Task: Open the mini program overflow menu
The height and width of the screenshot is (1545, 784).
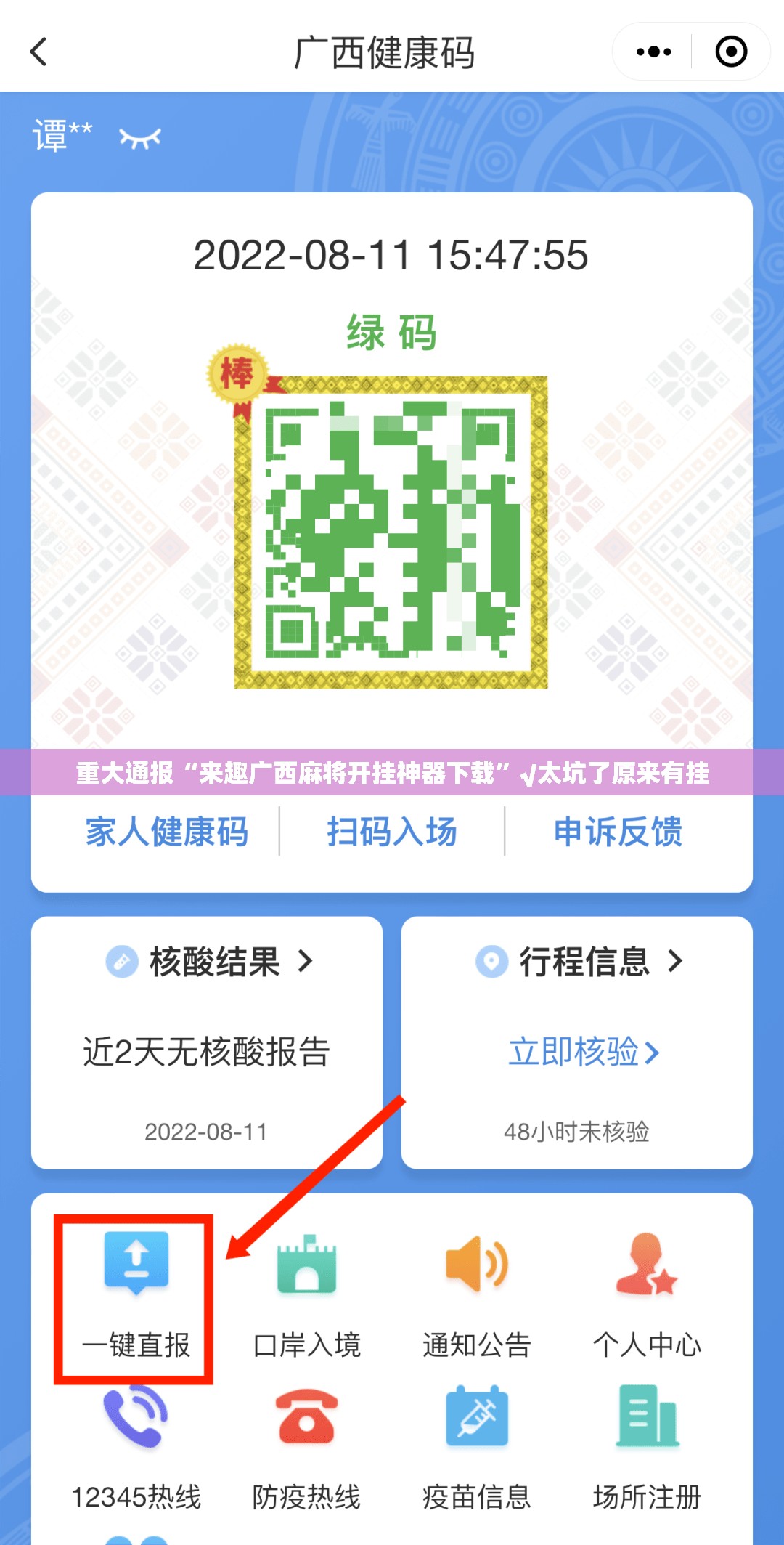Action: click(x=653, y=52)
